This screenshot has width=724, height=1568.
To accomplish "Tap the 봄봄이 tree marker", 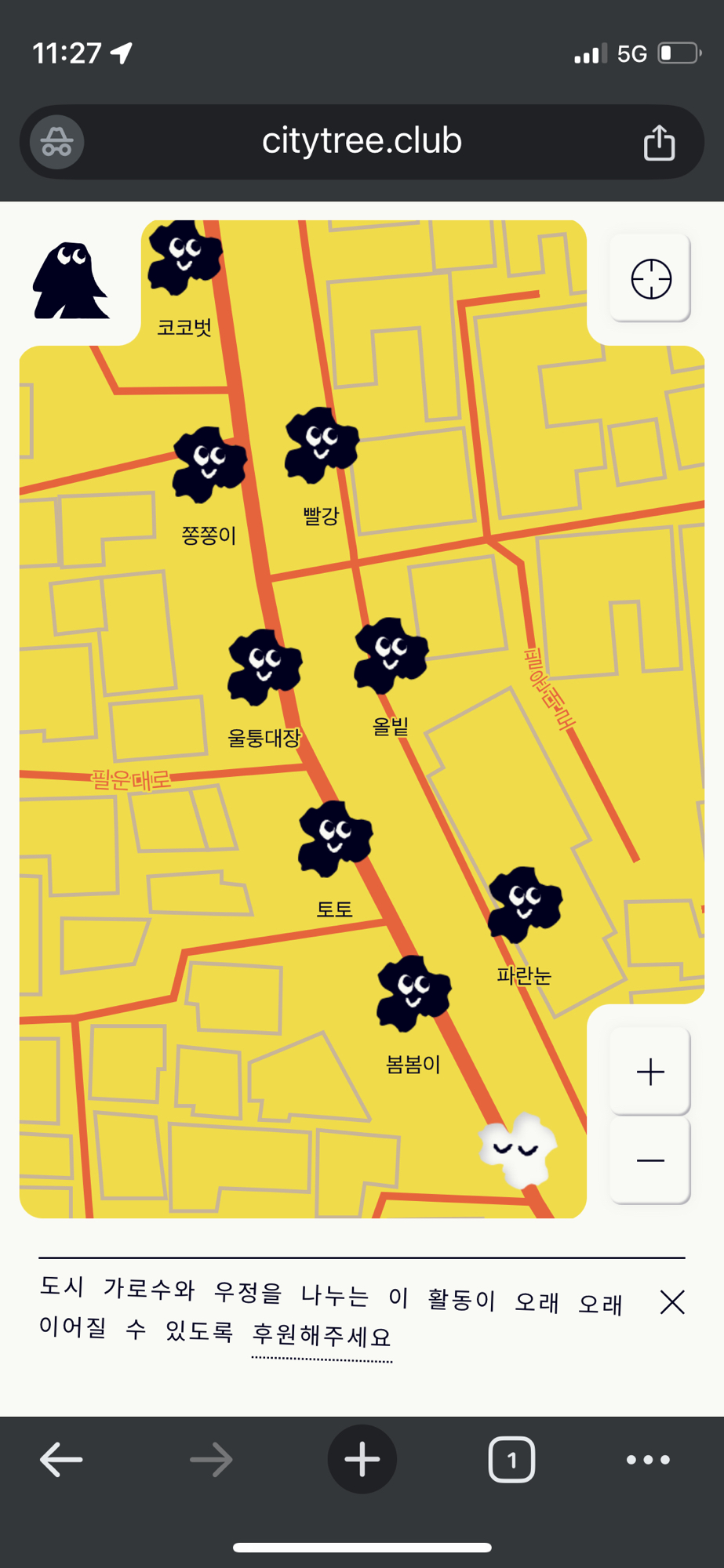I will pyautogui.click(x=413, y=993).
